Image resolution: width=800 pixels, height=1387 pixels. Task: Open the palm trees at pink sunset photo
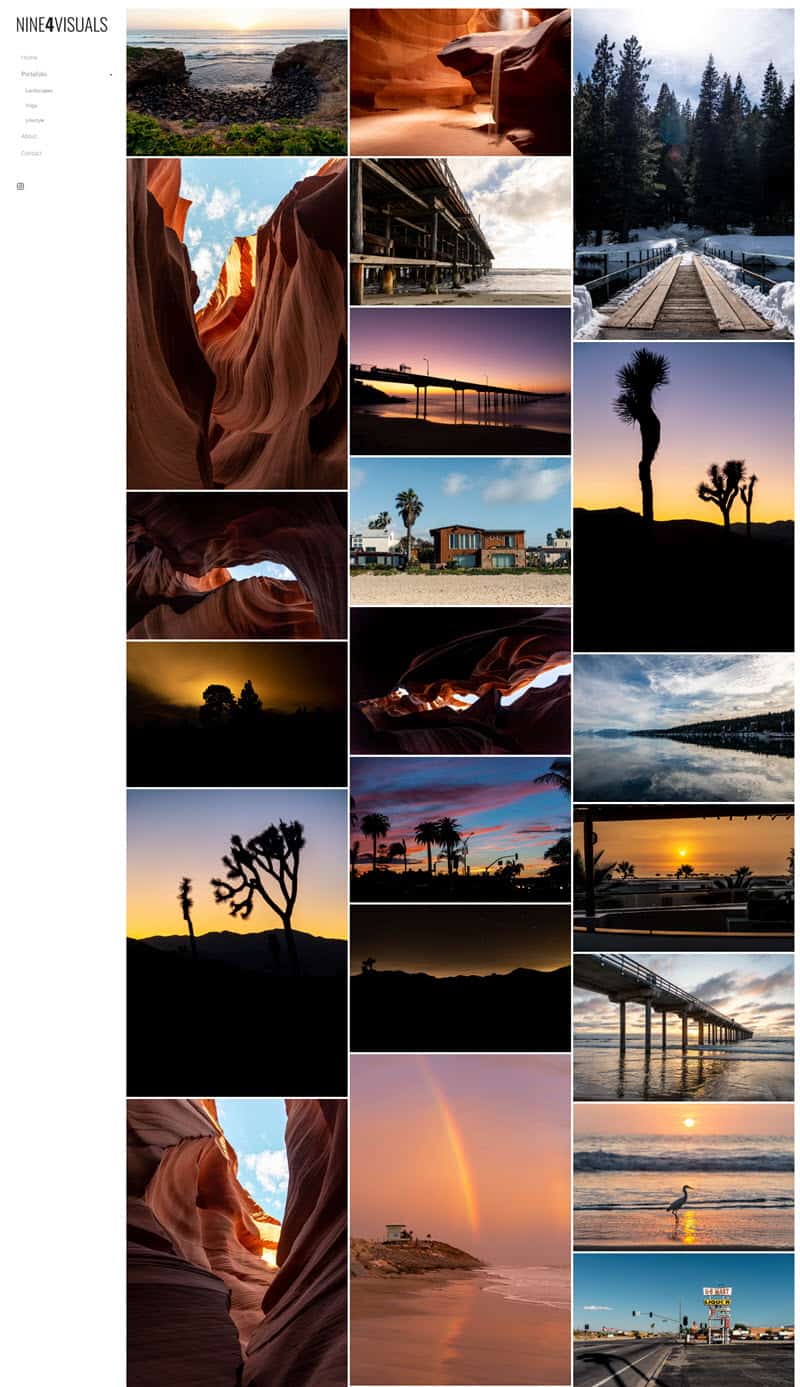coord(460,829)
